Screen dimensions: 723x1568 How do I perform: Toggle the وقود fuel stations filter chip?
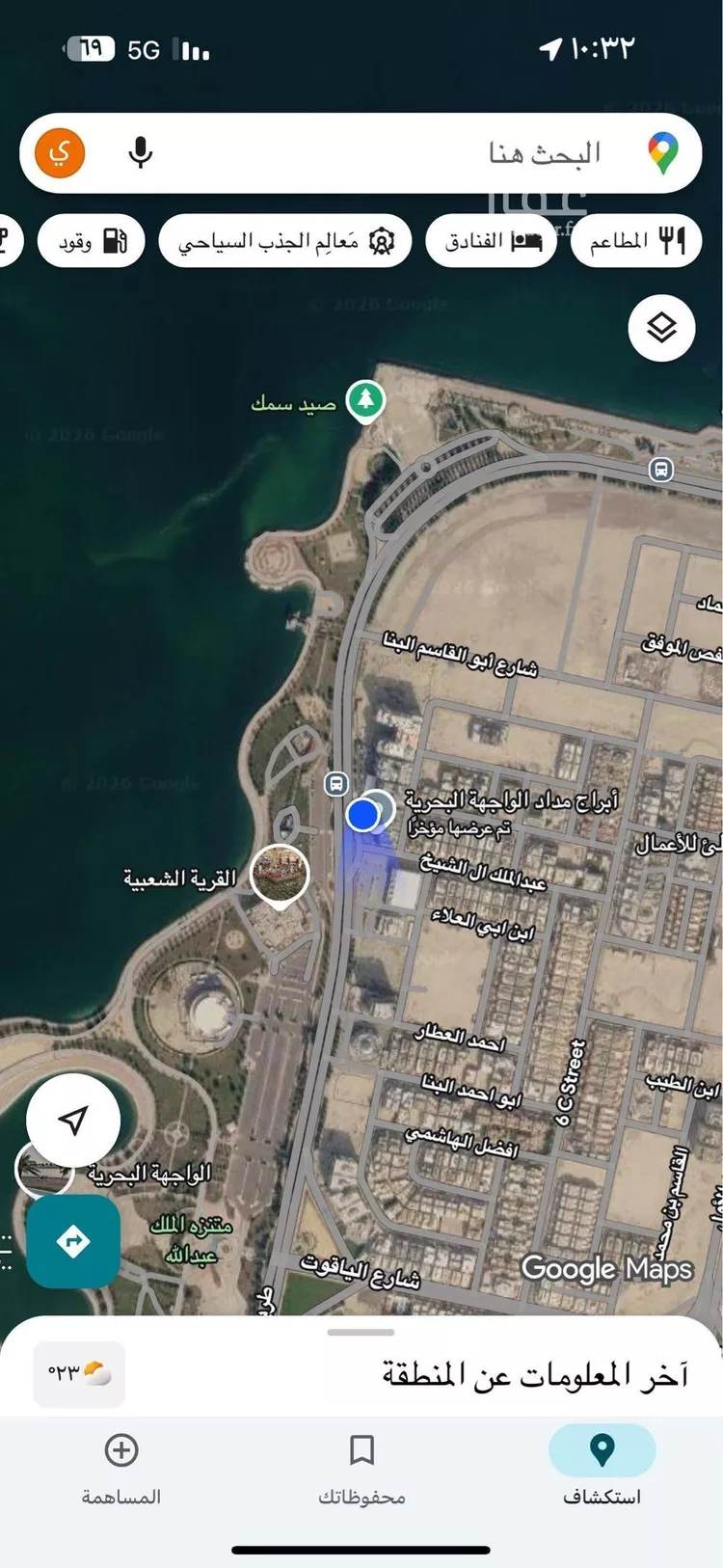point(90,240)
